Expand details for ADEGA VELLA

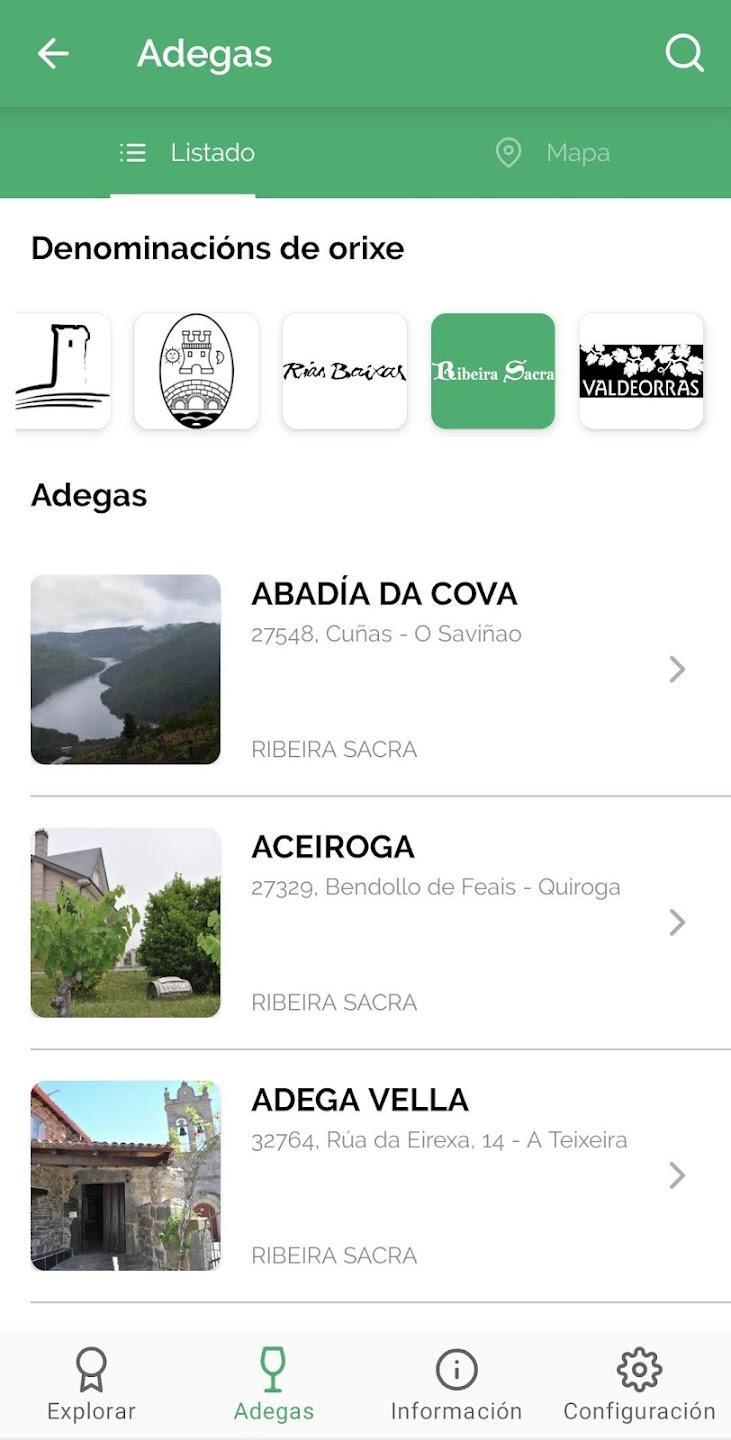click(677, 1175)
